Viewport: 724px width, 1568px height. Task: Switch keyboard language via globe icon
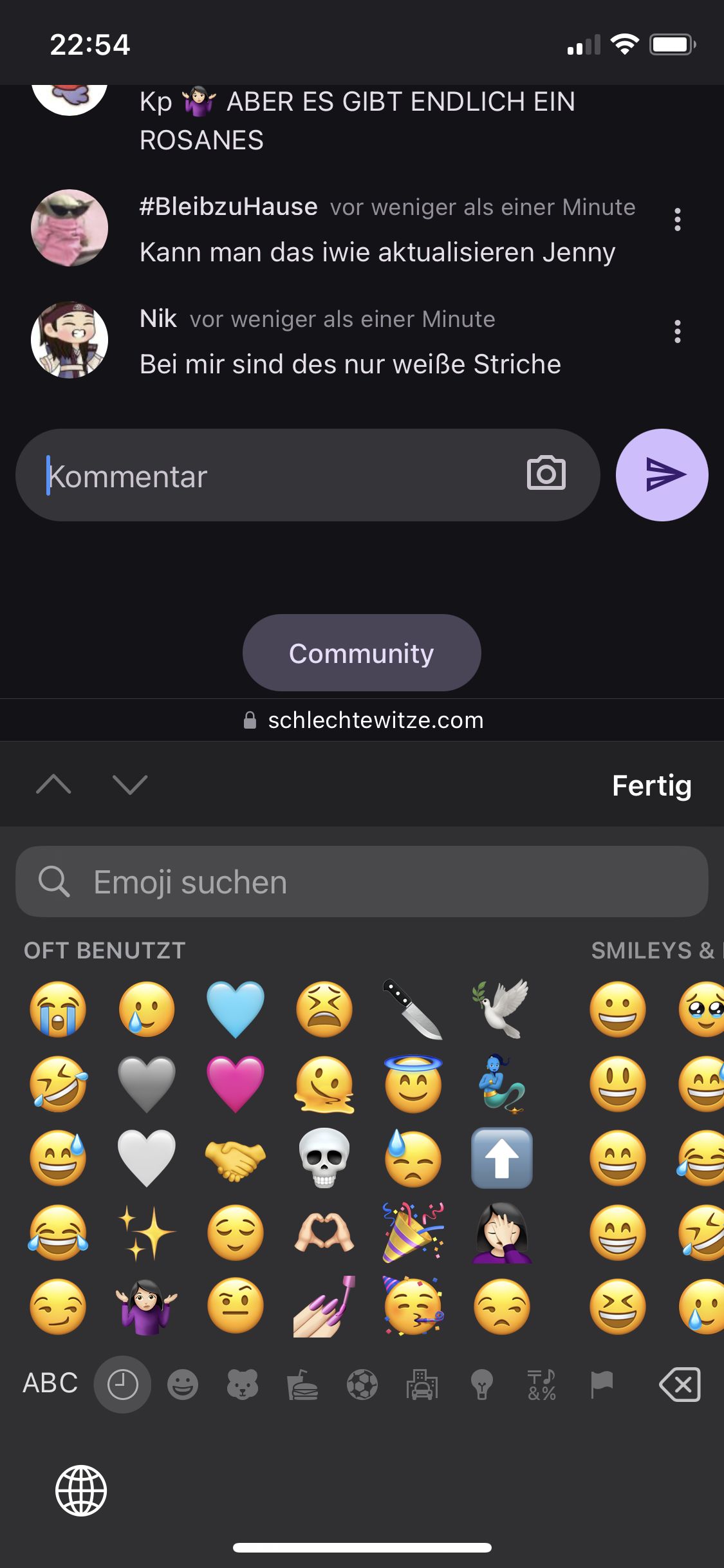coord(81,1491)
